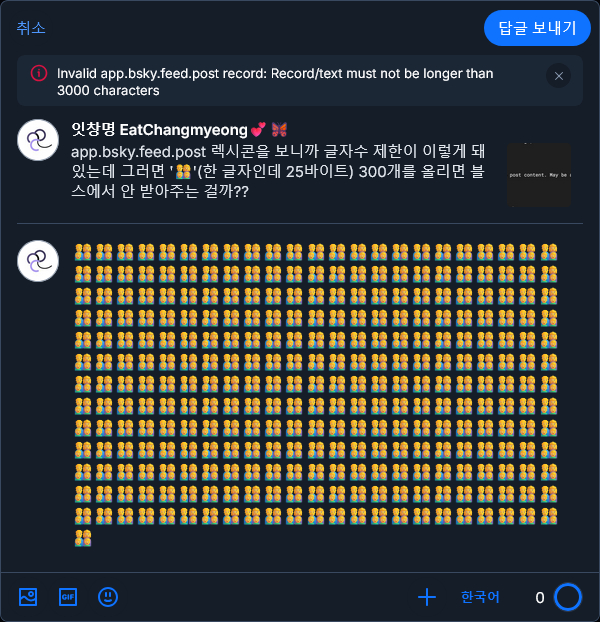Attach a photo with the image icon
This screenshot has height=622, width=600.
[x=28, y=597]
